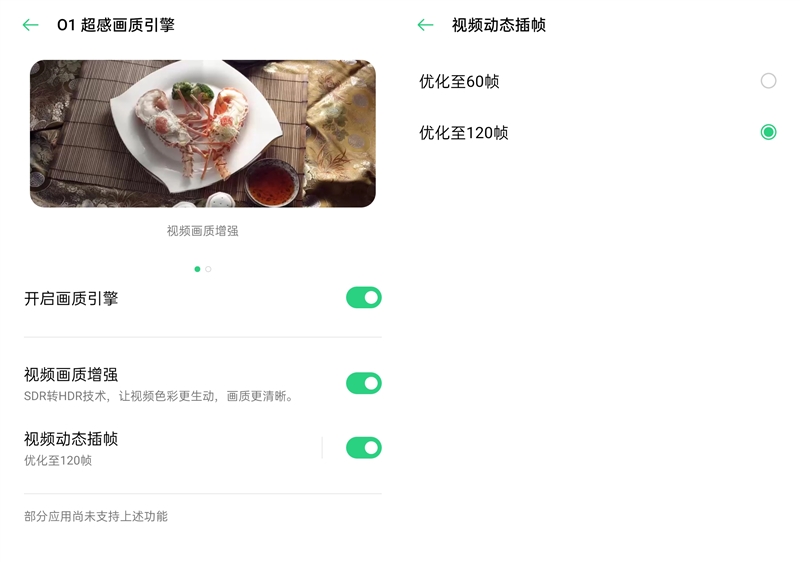Tap the second page indicator dot
Screen dimensions: 800x562
point(208,269)
